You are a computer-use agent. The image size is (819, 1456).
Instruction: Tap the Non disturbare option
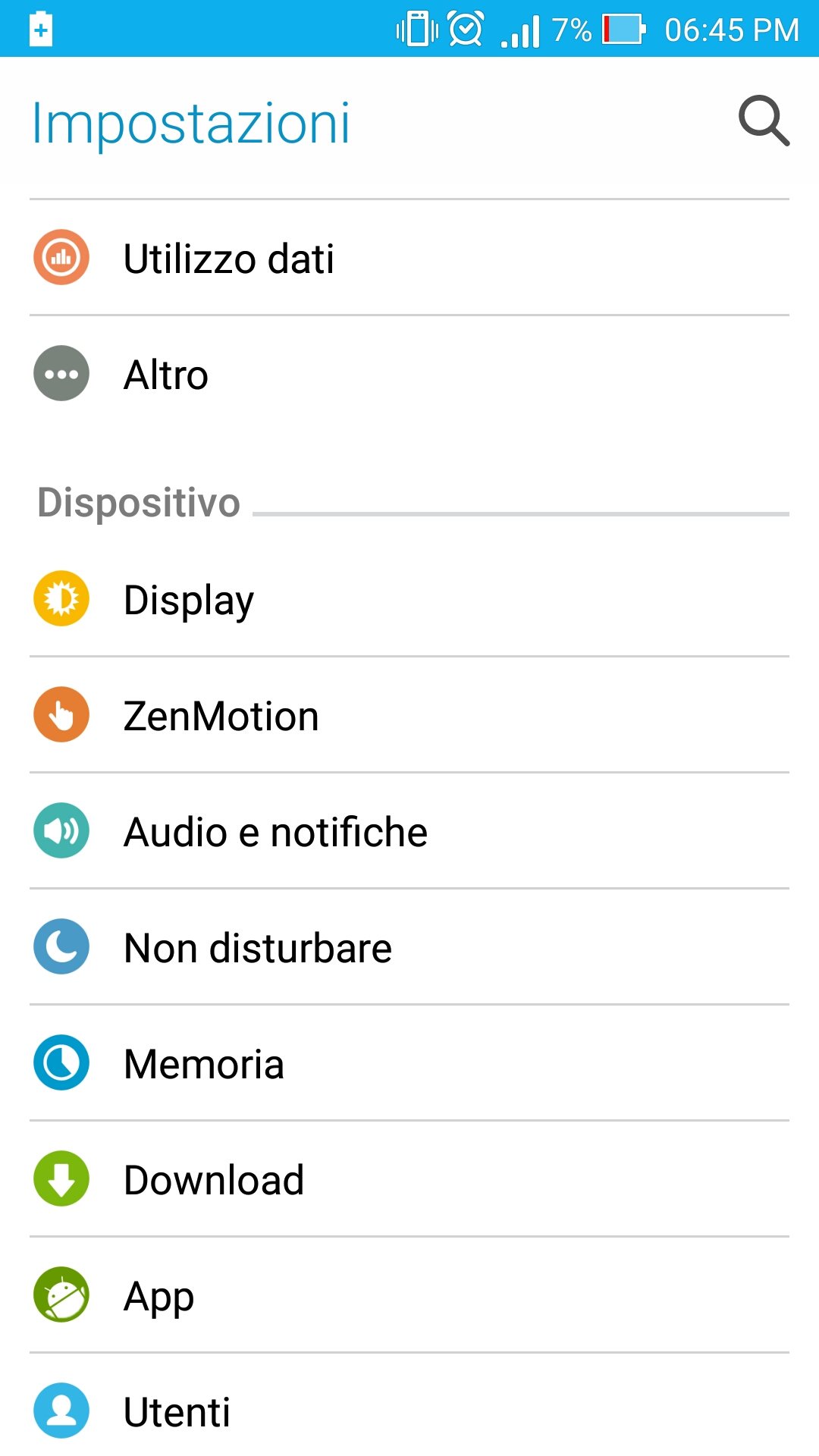pos(409,947)
